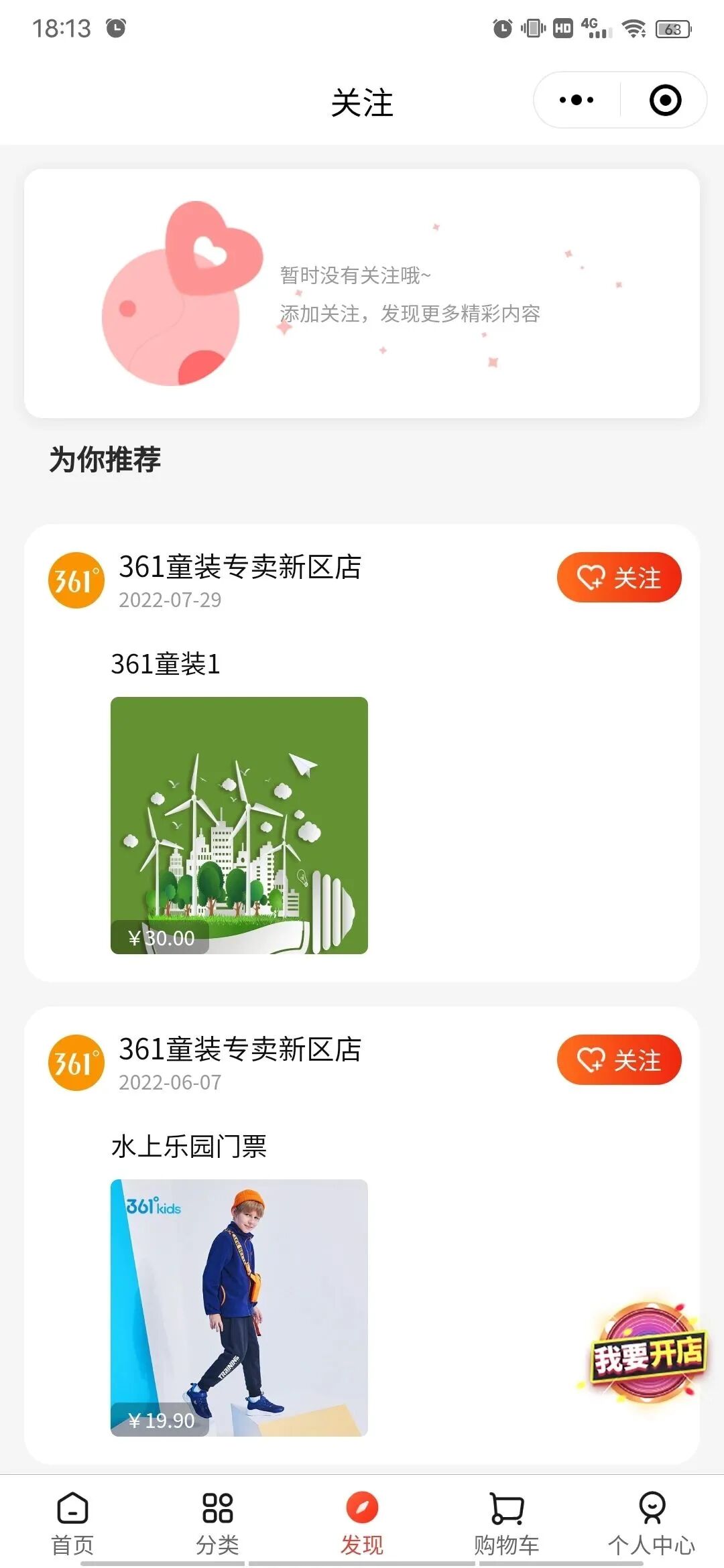Viewport: 724px width, 1568px height.
Task: Follow the store posting 水上乐园门票
Action: 619,1060
